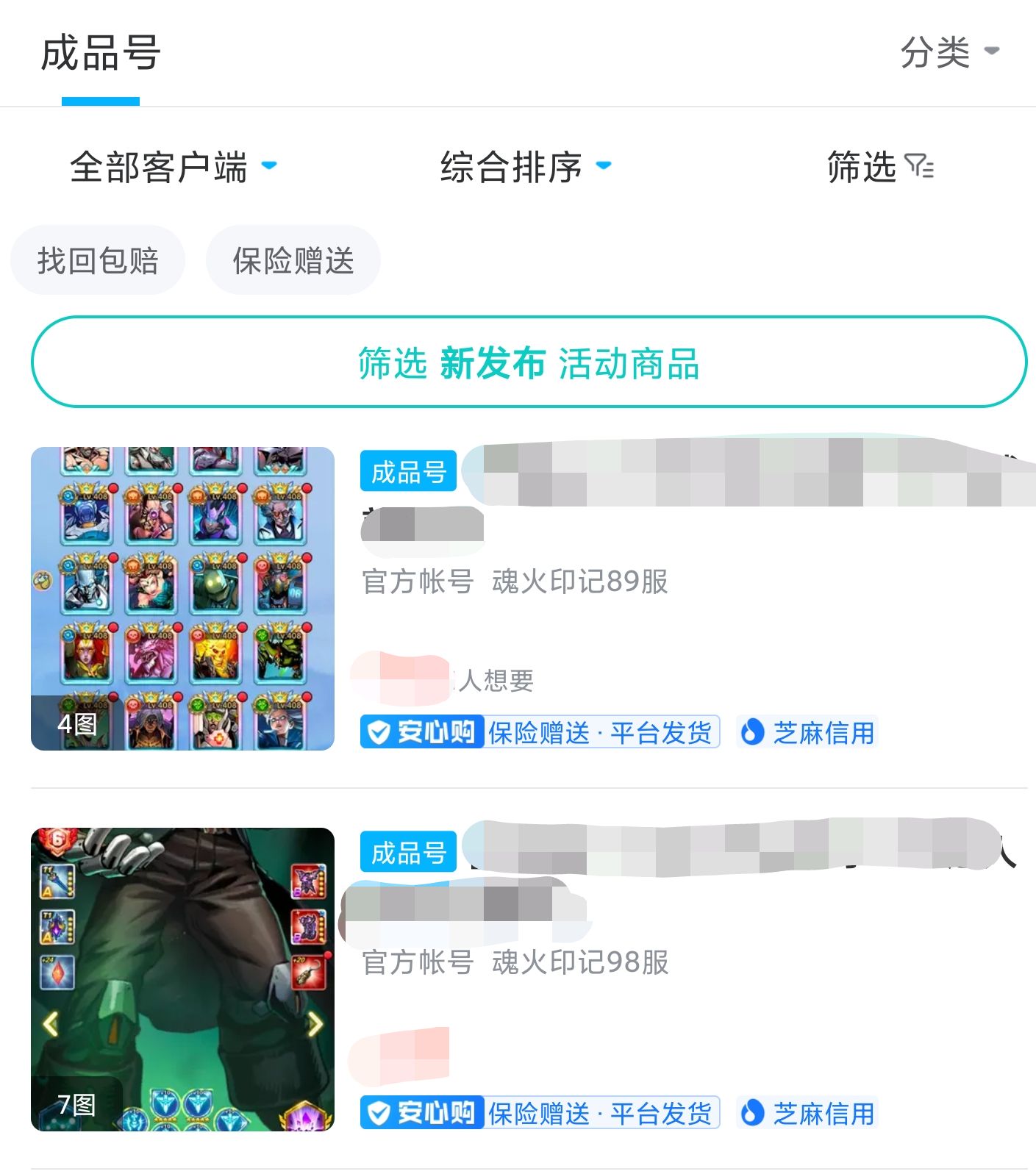Select the 找回包赔 chip
The width and height of the screenshot is (1036, 1174).
tap(98, 260)
